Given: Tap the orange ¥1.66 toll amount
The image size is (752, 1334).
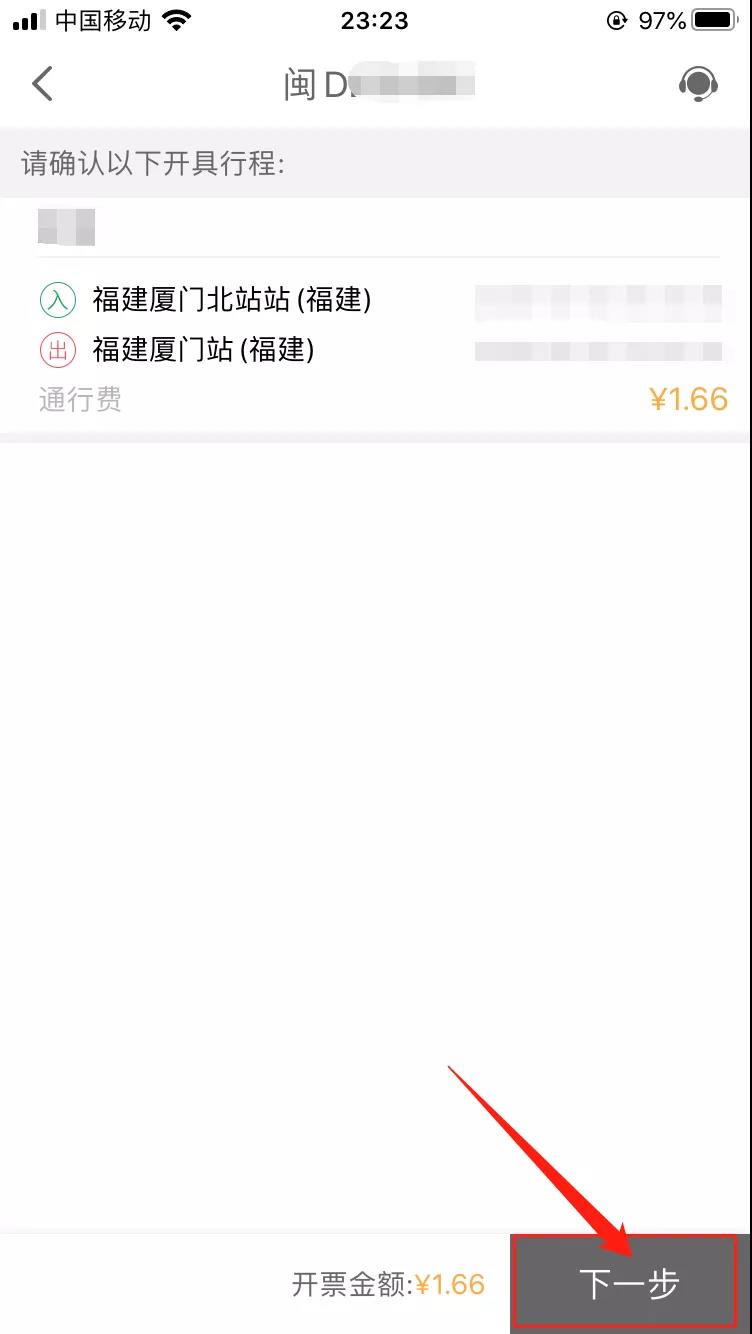Looking at the screenshot, I should (x=688, y=399).
